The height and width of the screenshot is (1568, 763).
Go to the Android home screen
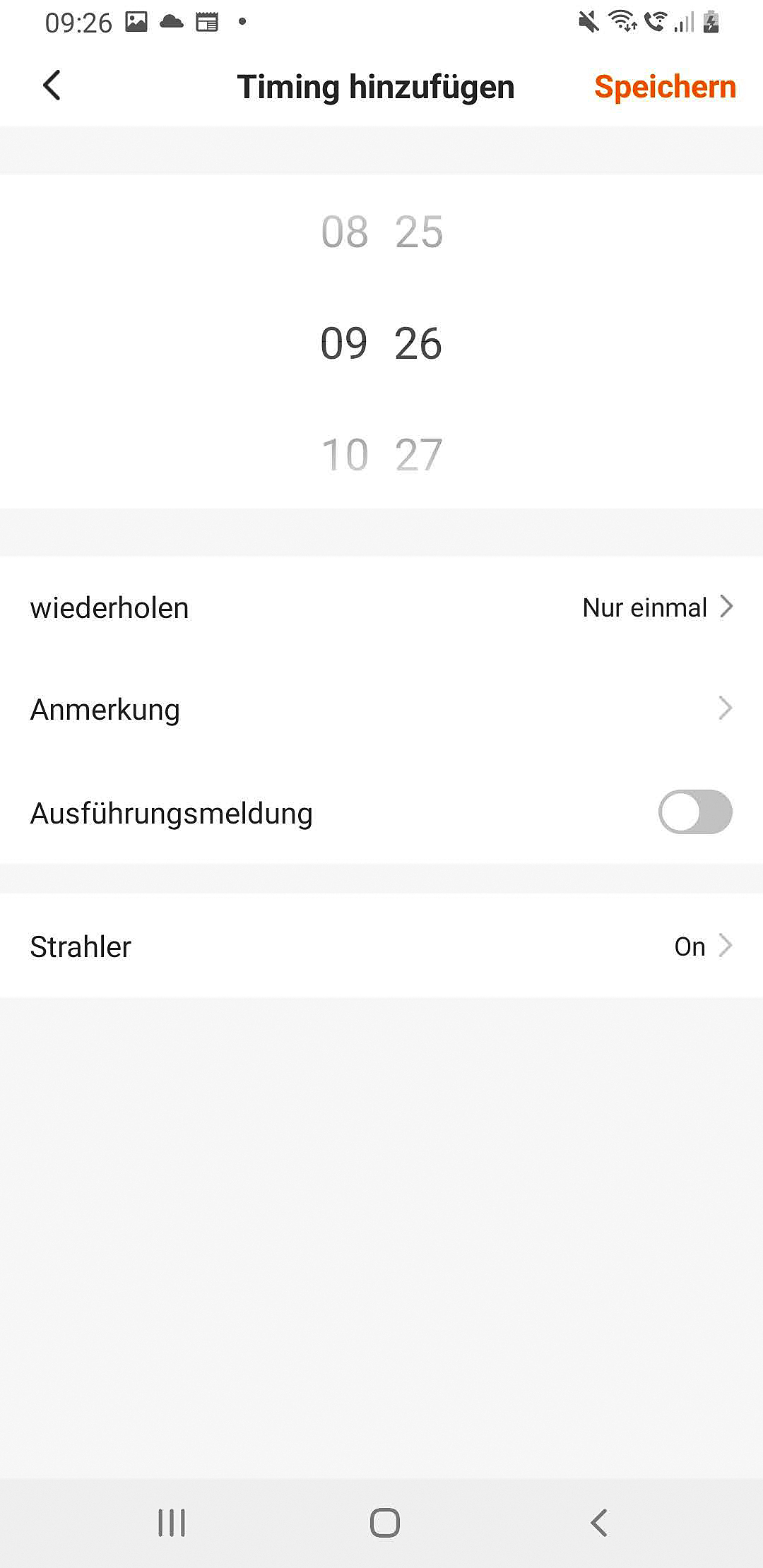384,1522
